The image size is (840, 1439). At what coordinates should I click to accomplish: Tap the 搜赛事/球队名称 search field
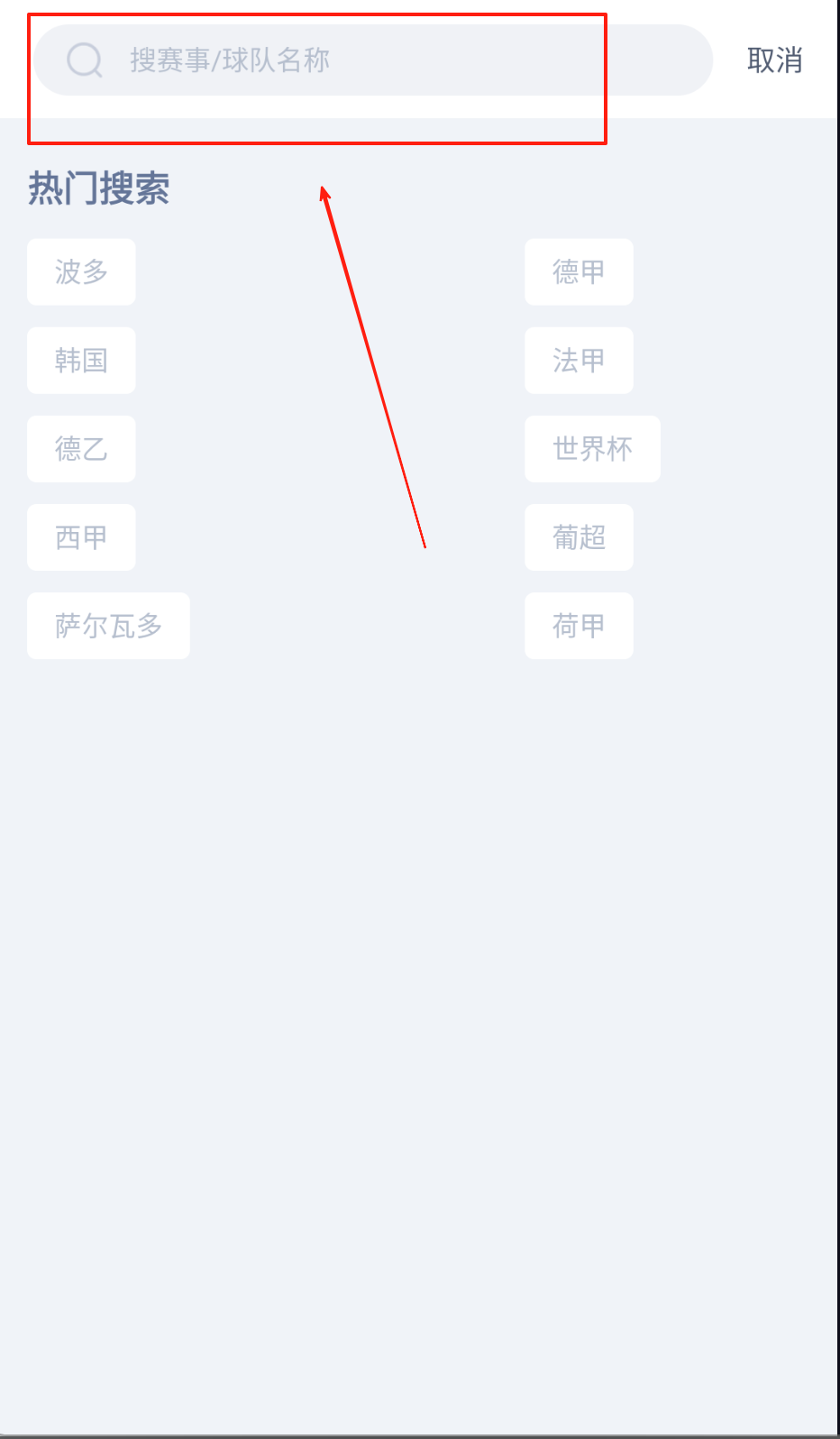tap(373, 60)
